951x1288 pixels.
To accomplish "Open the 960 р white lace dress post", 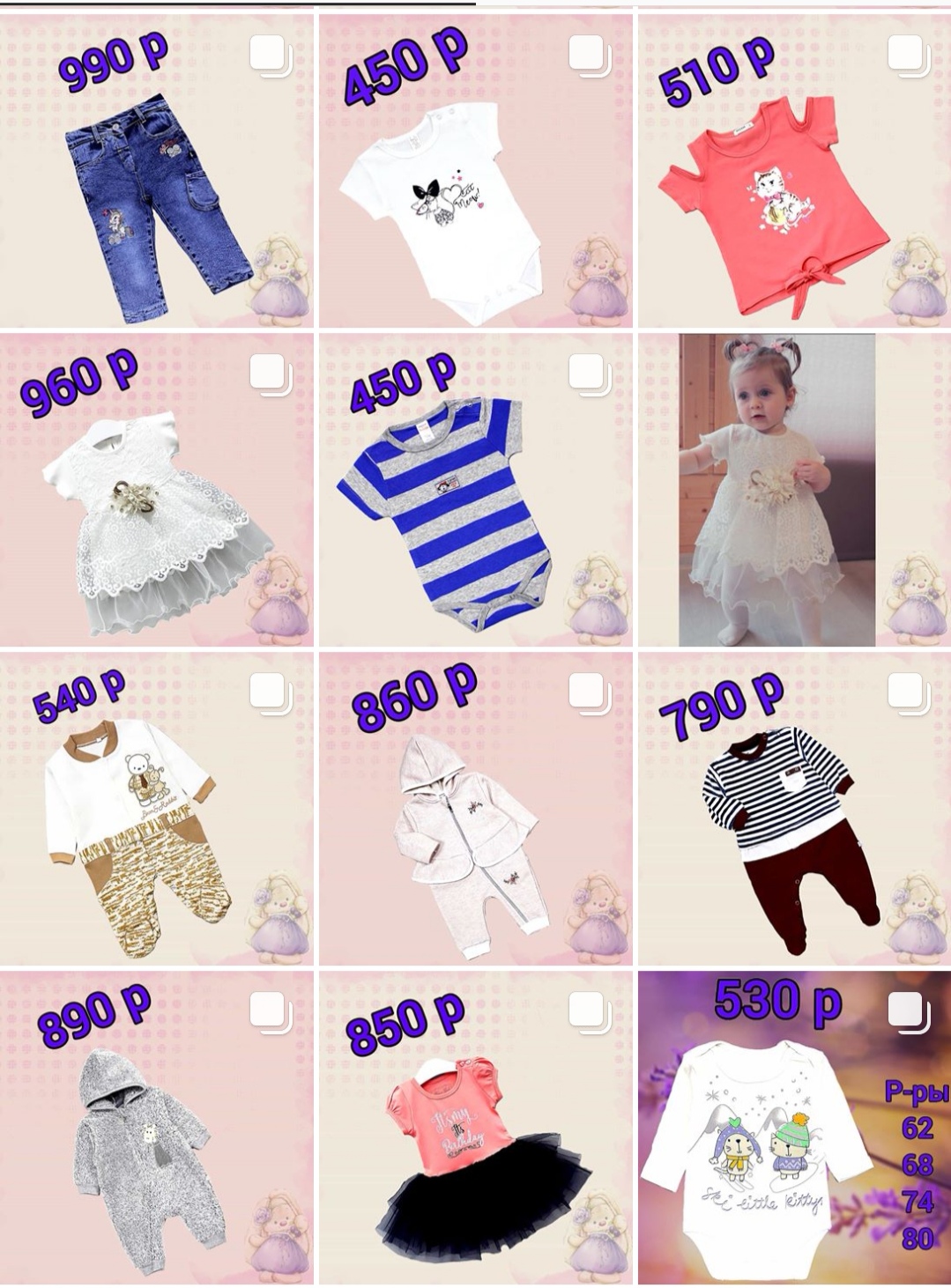I will pyautogui.click(x=157, y=490).
